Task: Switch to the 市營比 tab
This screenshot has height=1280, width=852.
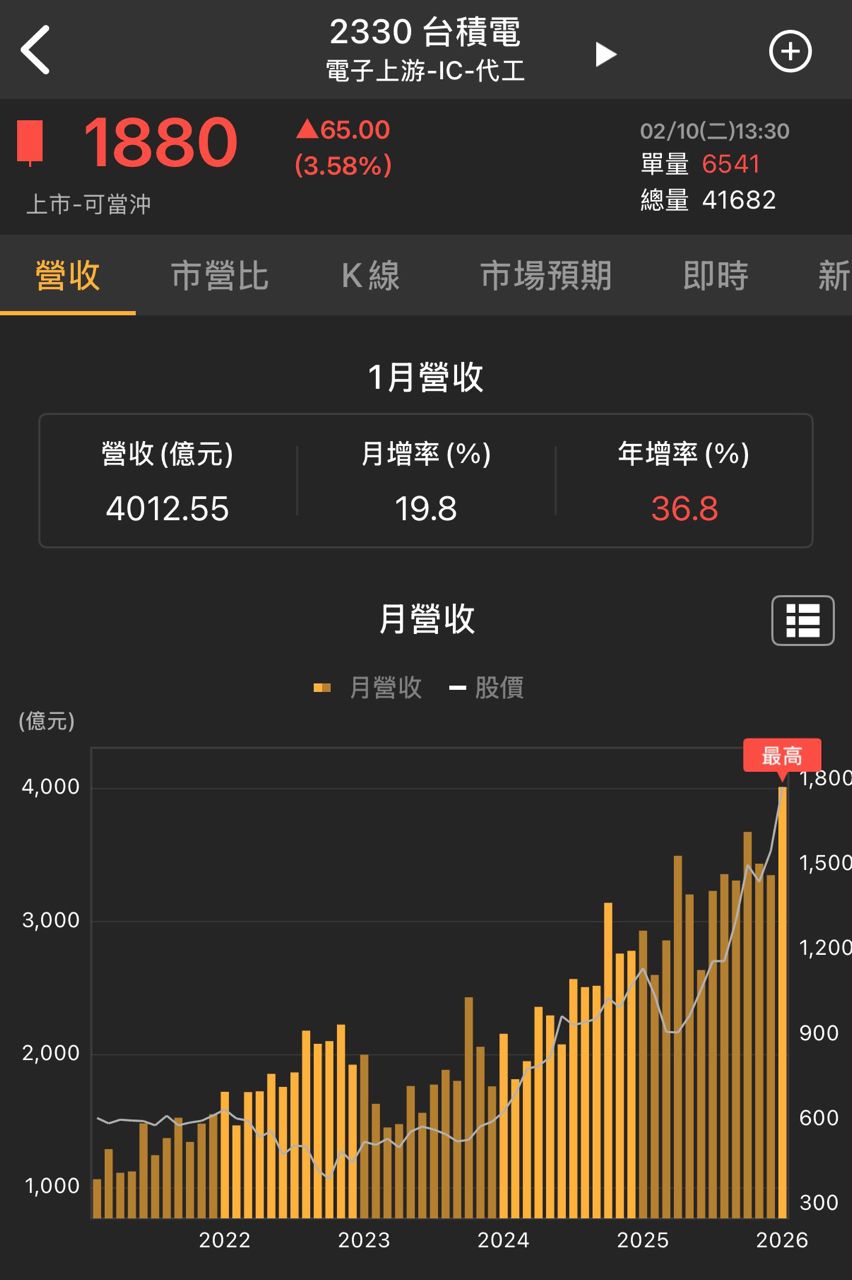Action: [x=220, y=276]
